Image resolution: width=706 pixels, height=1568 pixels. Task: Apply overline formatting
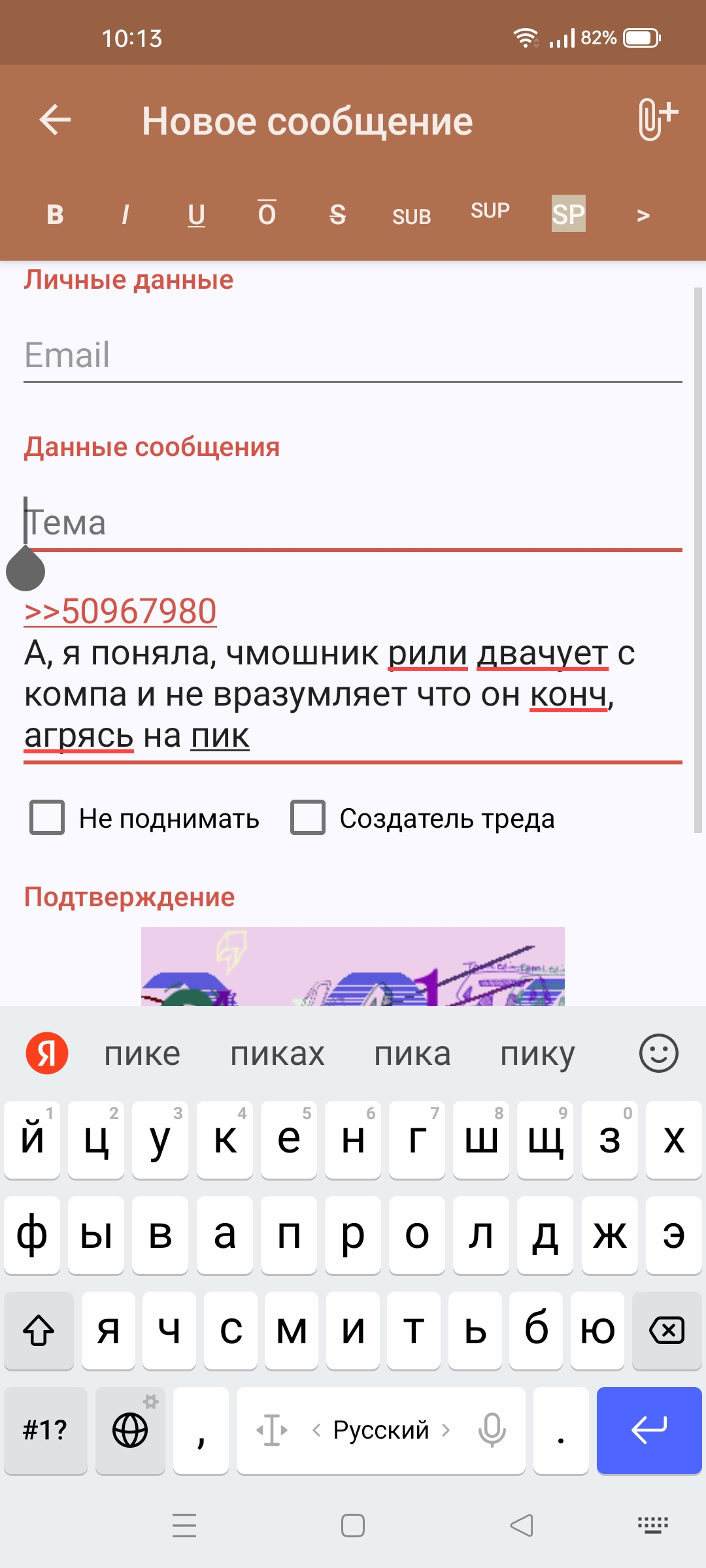(267, 214)
